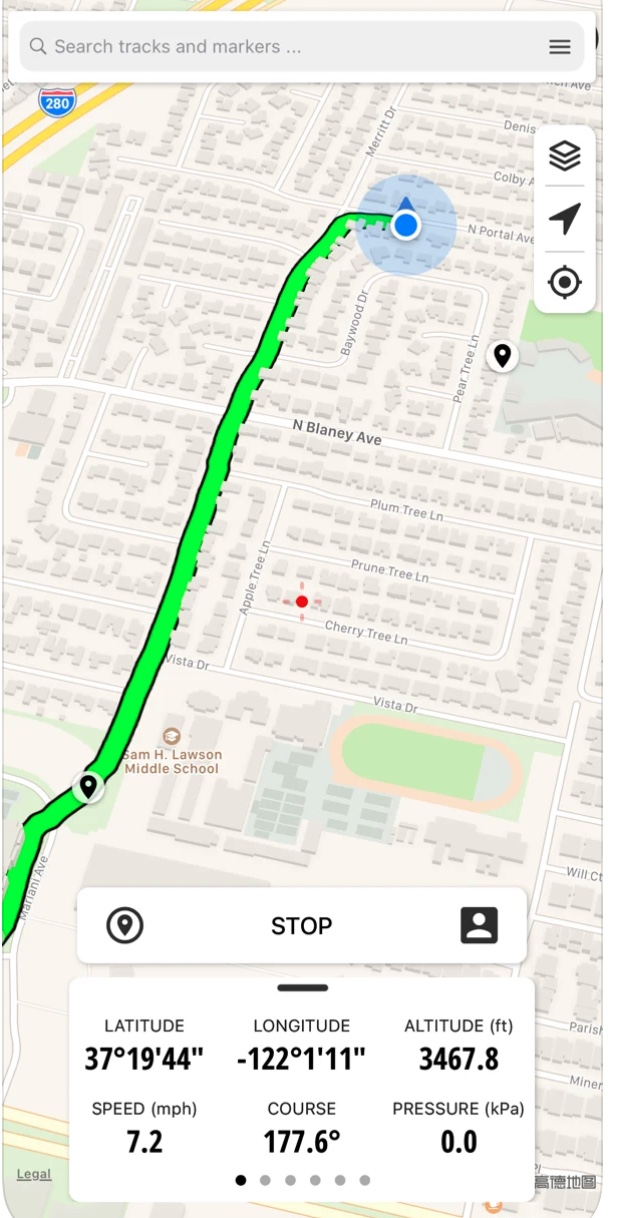Center the map on current location

[565, 283]
